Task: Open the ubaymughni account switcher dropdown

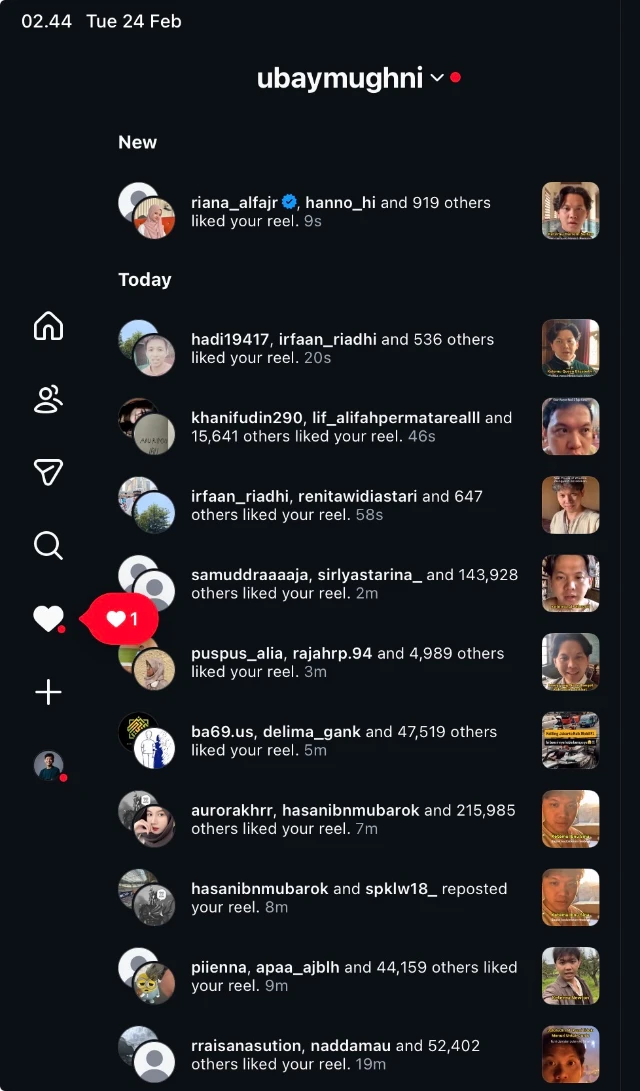Action: point(436,78)
